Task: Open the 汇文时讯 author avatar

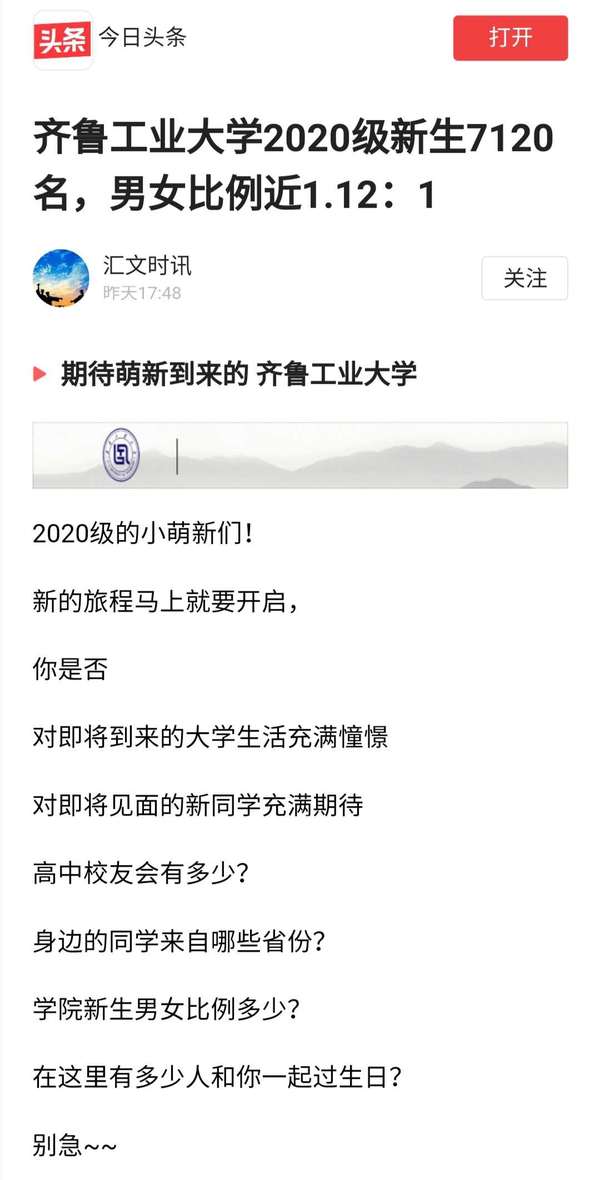Action: pos(61,278)
